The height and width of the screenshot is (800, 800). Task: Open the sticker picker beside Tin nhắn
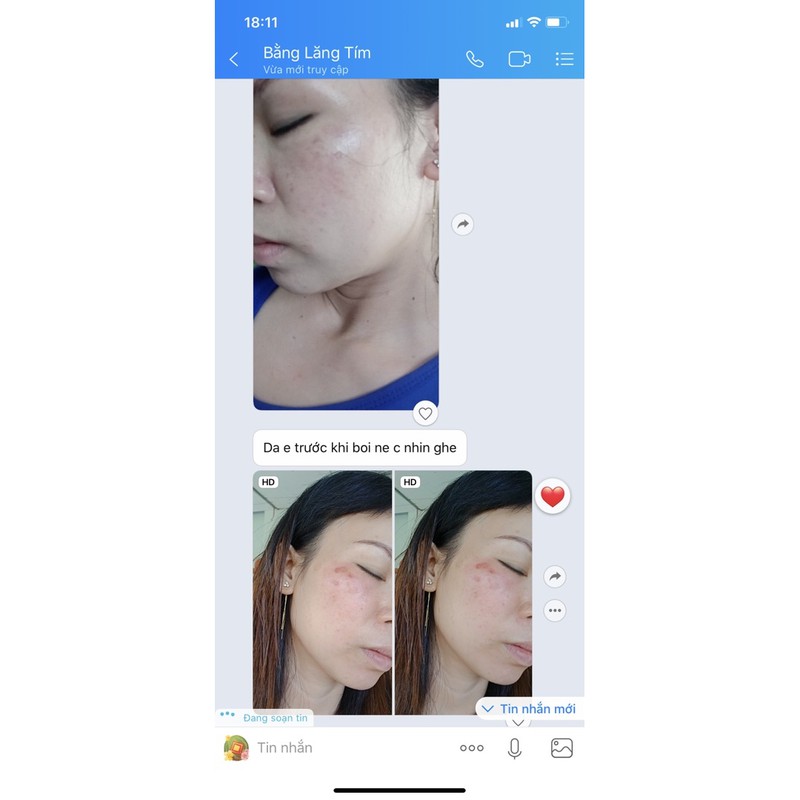236,748
